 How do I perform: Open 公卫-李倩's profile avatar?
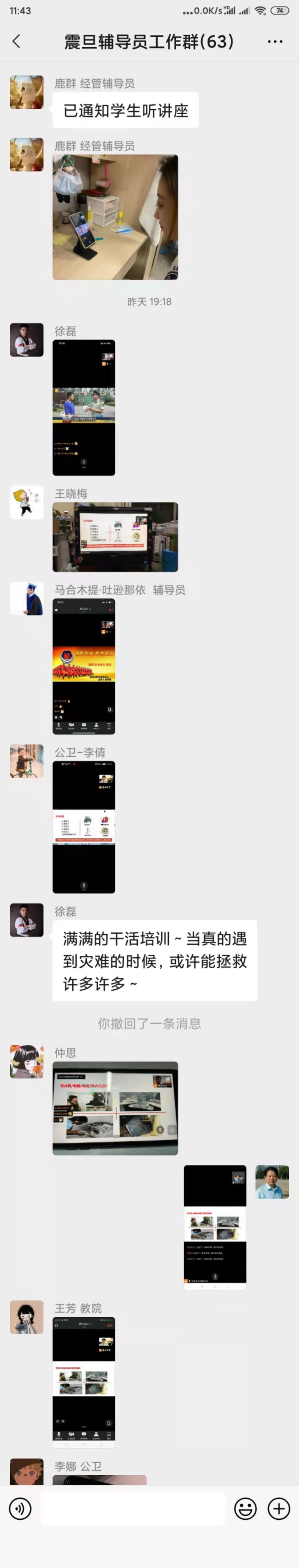click(x=27, y=761)
